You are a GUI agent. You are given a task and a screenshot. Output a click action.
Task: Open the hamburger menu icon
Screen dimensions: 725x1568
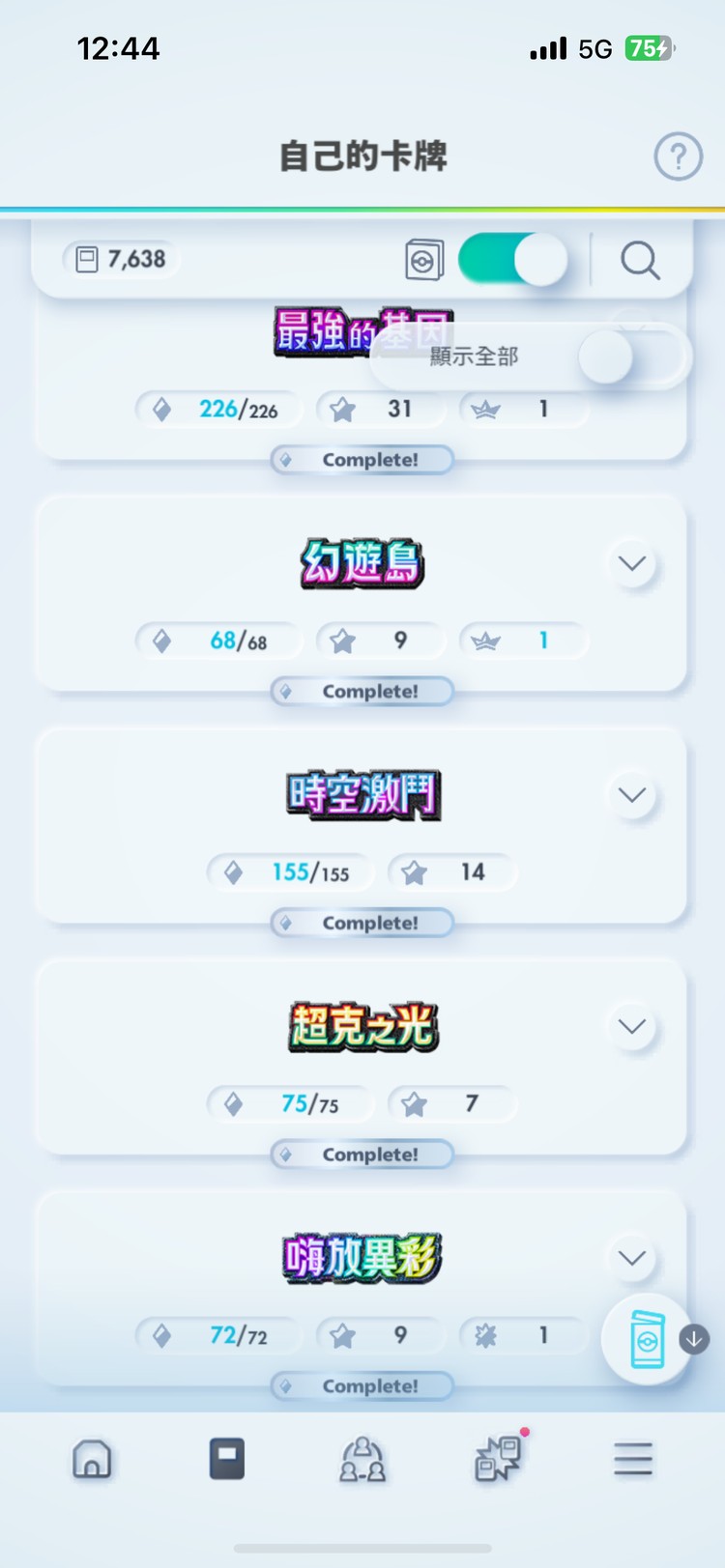[633, 1459]
